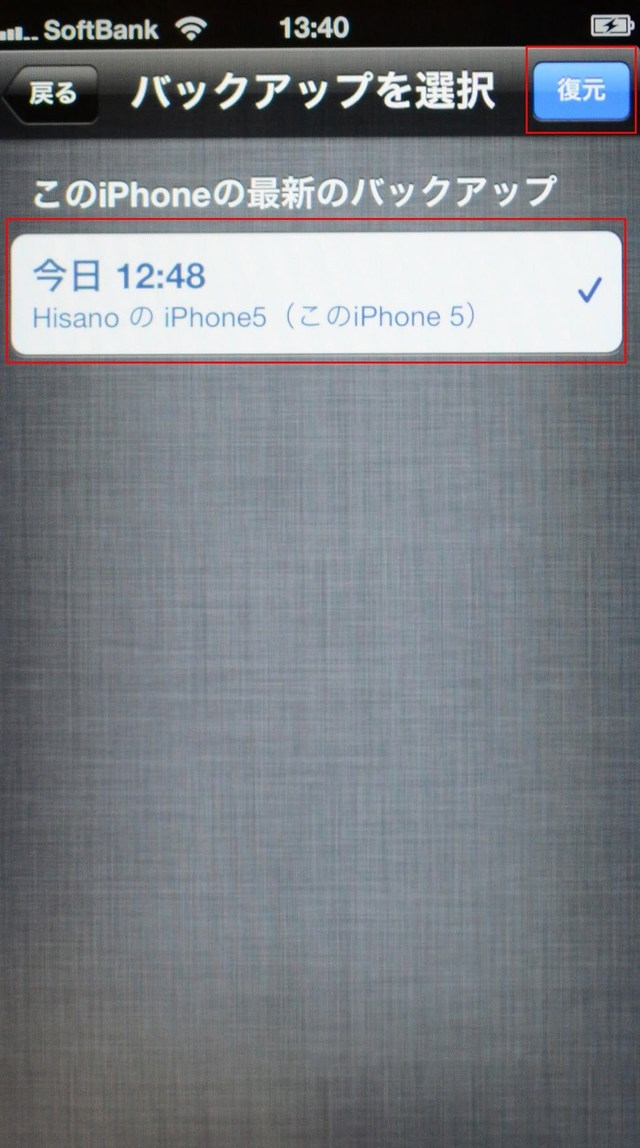The width and height of the screenshot is (640, 1148).
Task: Go back with the 戻る button
Action: (x=51, y=94)
